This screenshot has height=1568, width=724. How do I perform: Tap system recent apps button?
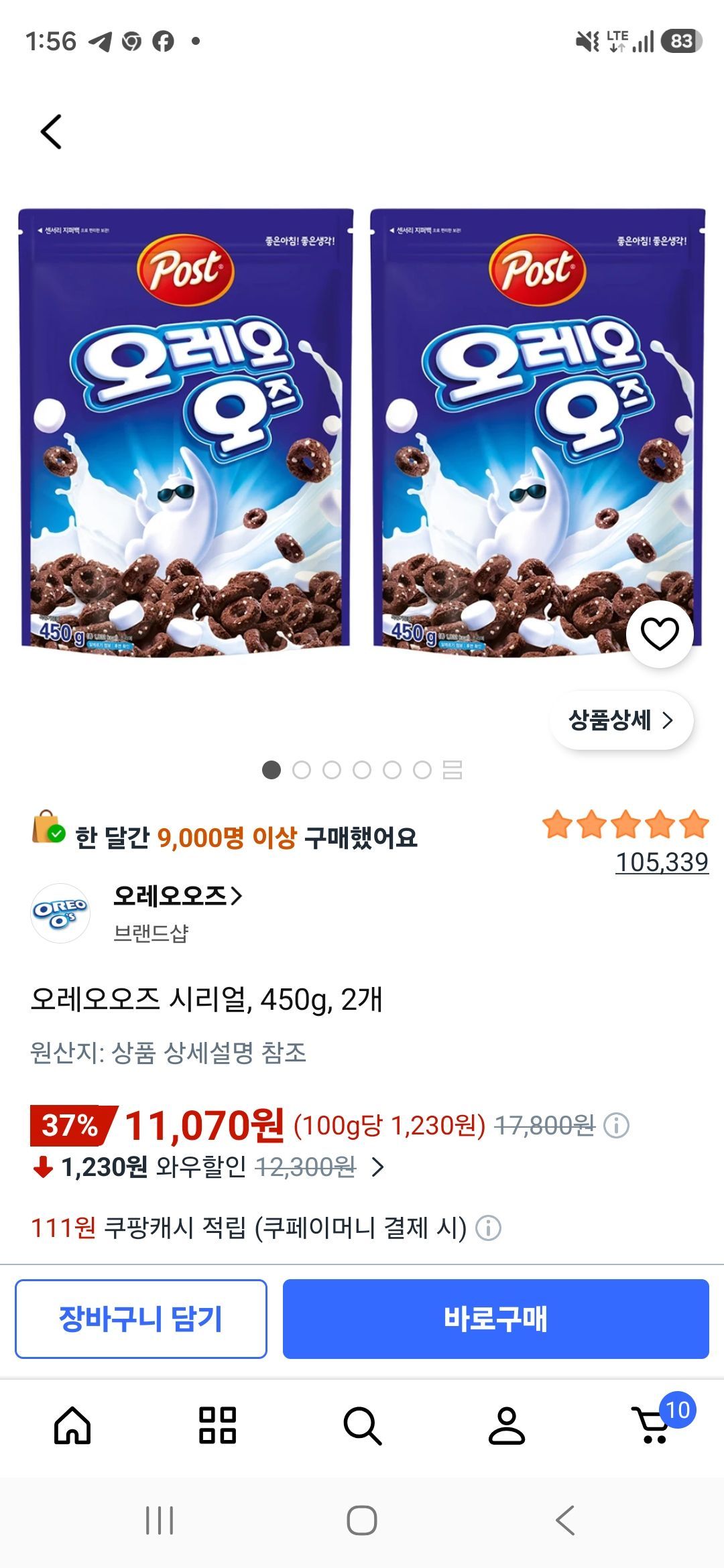160,1520
